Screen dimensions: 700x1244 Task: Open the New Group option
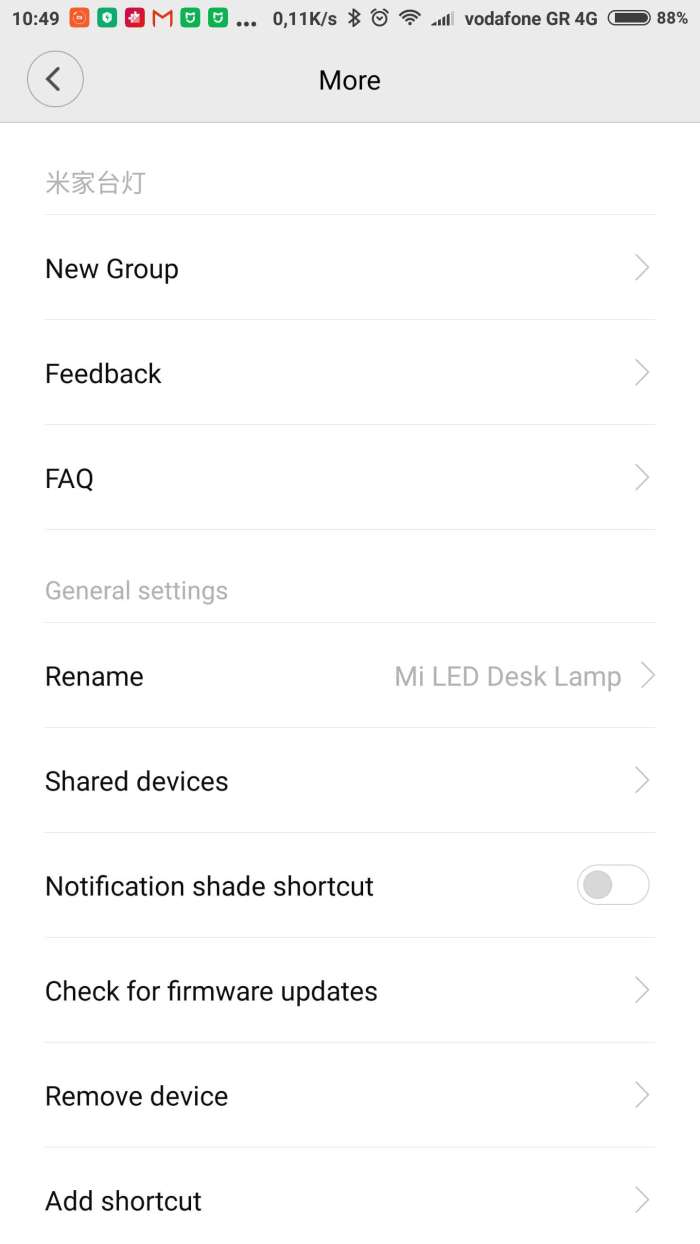[350, 268]
